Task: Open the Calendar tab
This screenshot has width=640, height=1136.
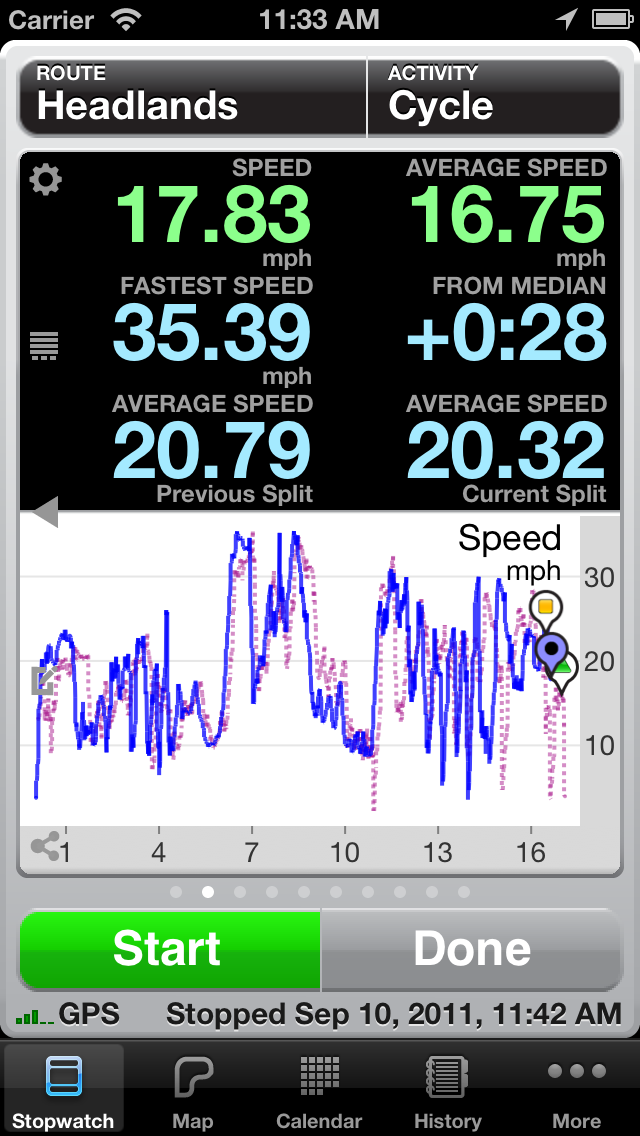Action: coord(319,1092)
